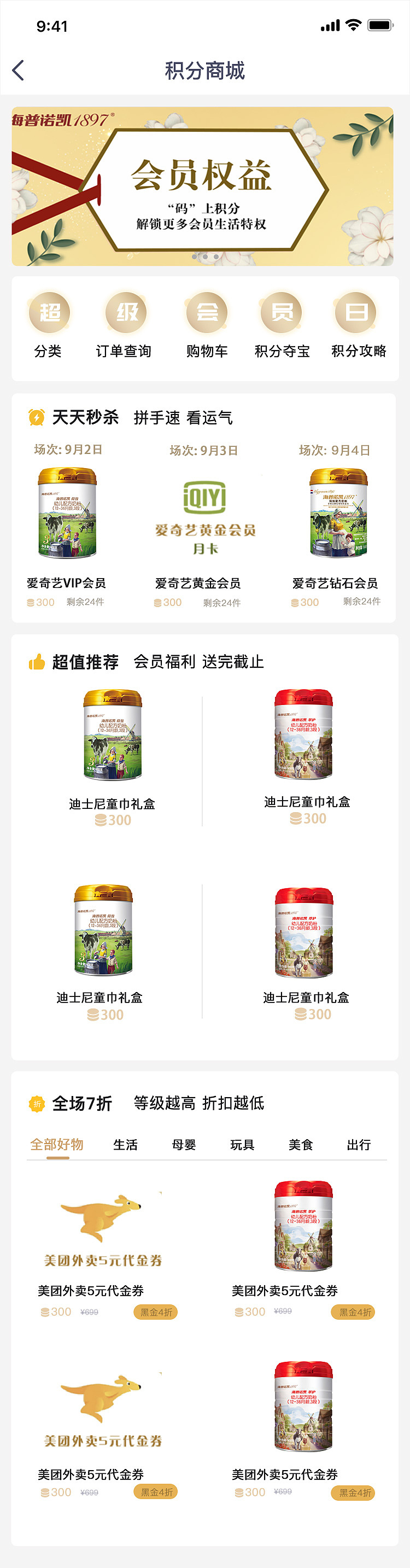Open 积分夺宝
This screenshot has height=1568, width=410.
282,325
